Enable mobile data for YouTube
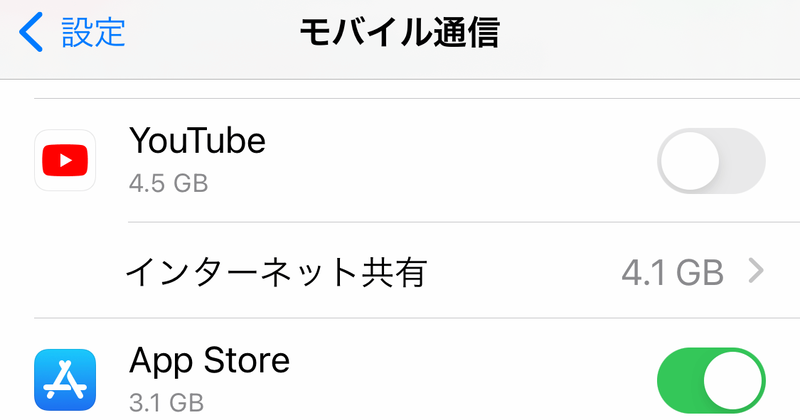800x420 pixels. (711, 160)
